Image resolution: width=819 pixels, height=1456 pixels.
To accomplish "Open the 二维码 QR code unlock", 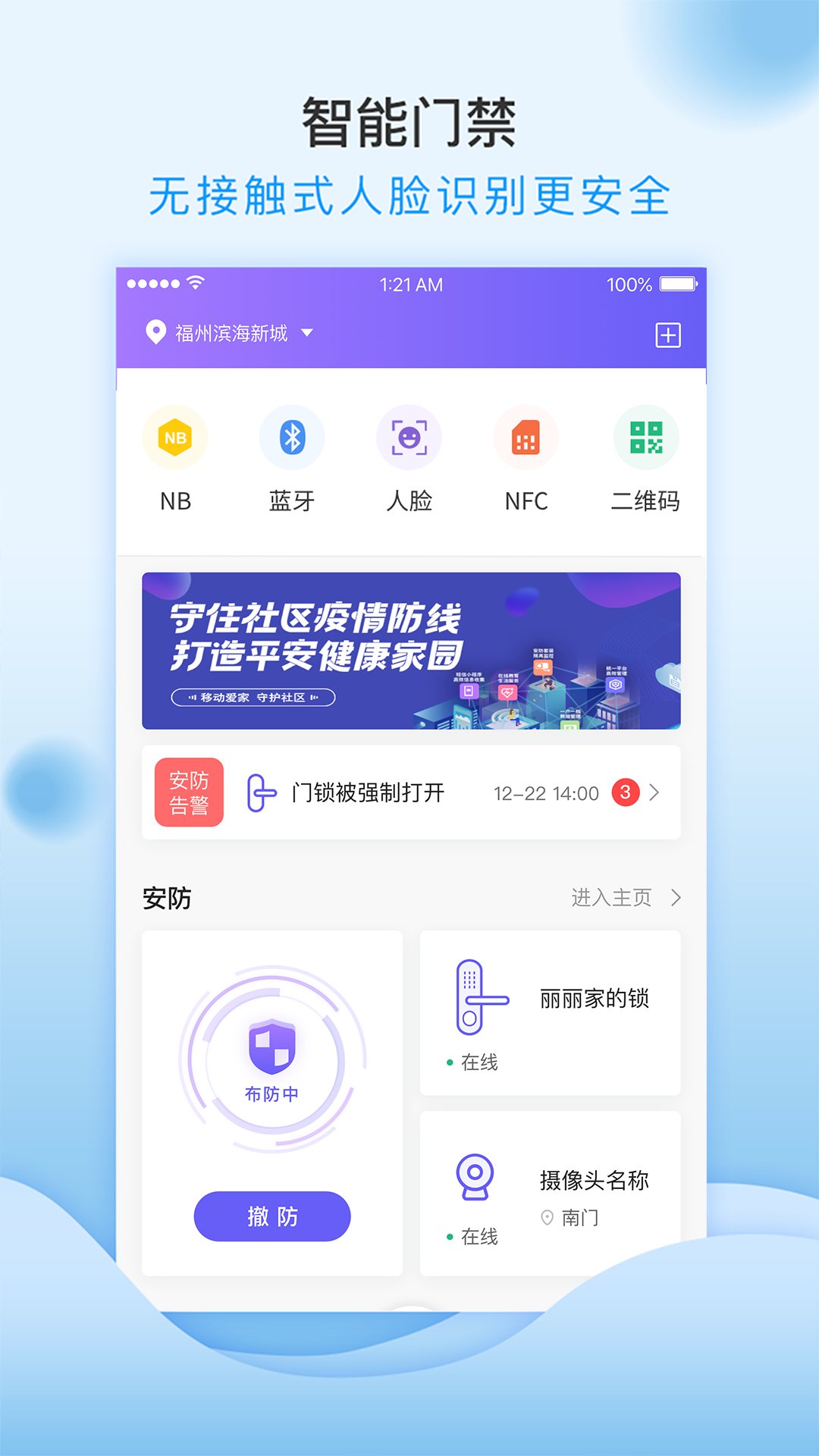I will [x=645, y=437].
